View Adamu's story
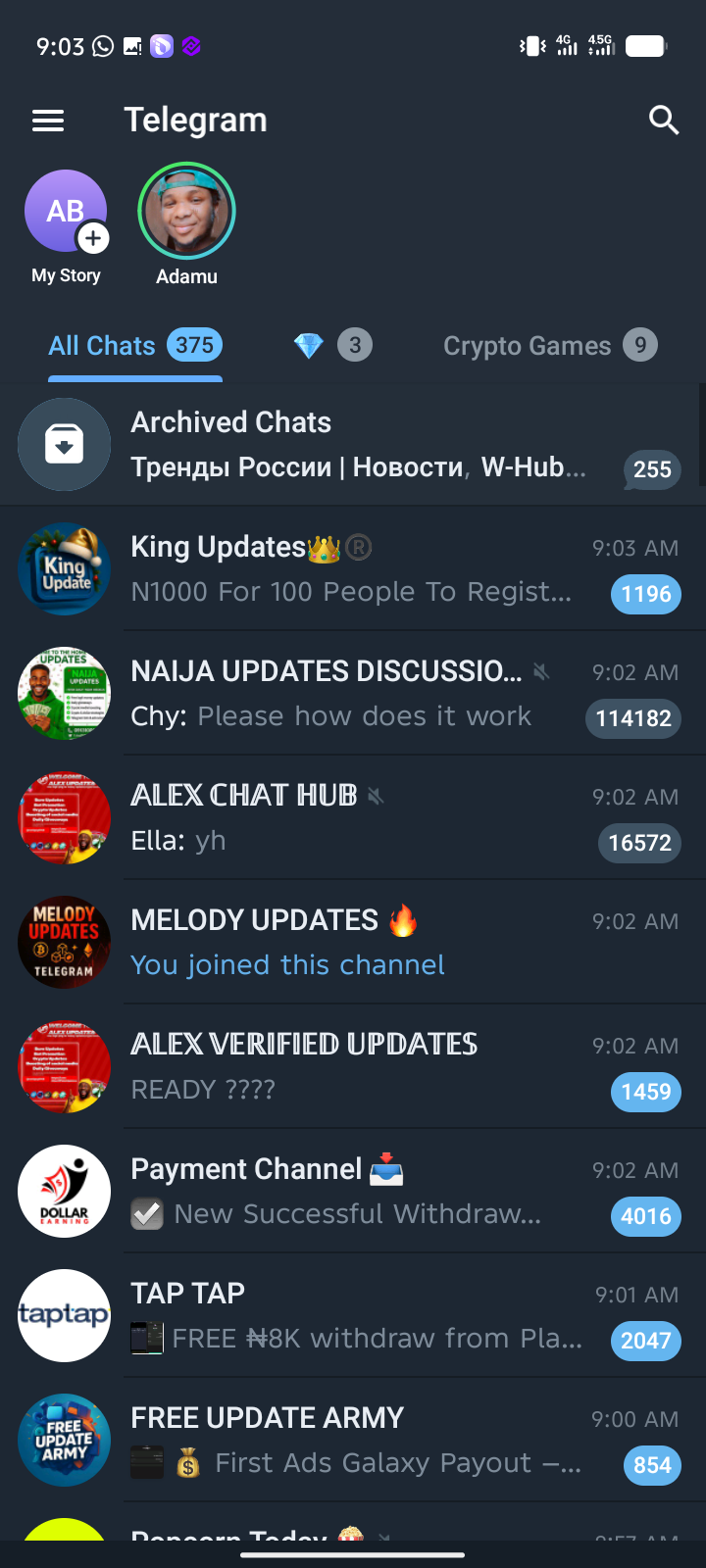Image resolution: width=706 pixels, height=1568 pixels. (186, 213)
